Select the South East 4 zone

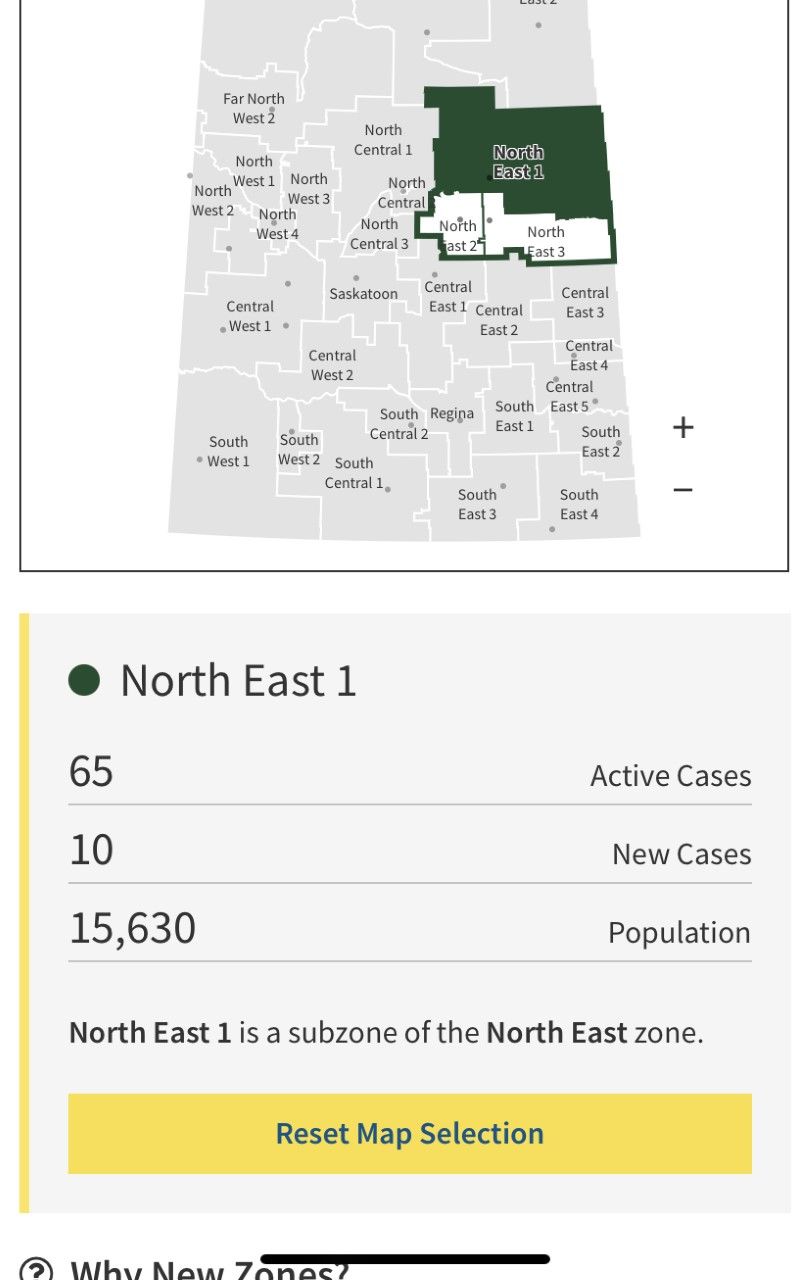click(x=579, y=502)
